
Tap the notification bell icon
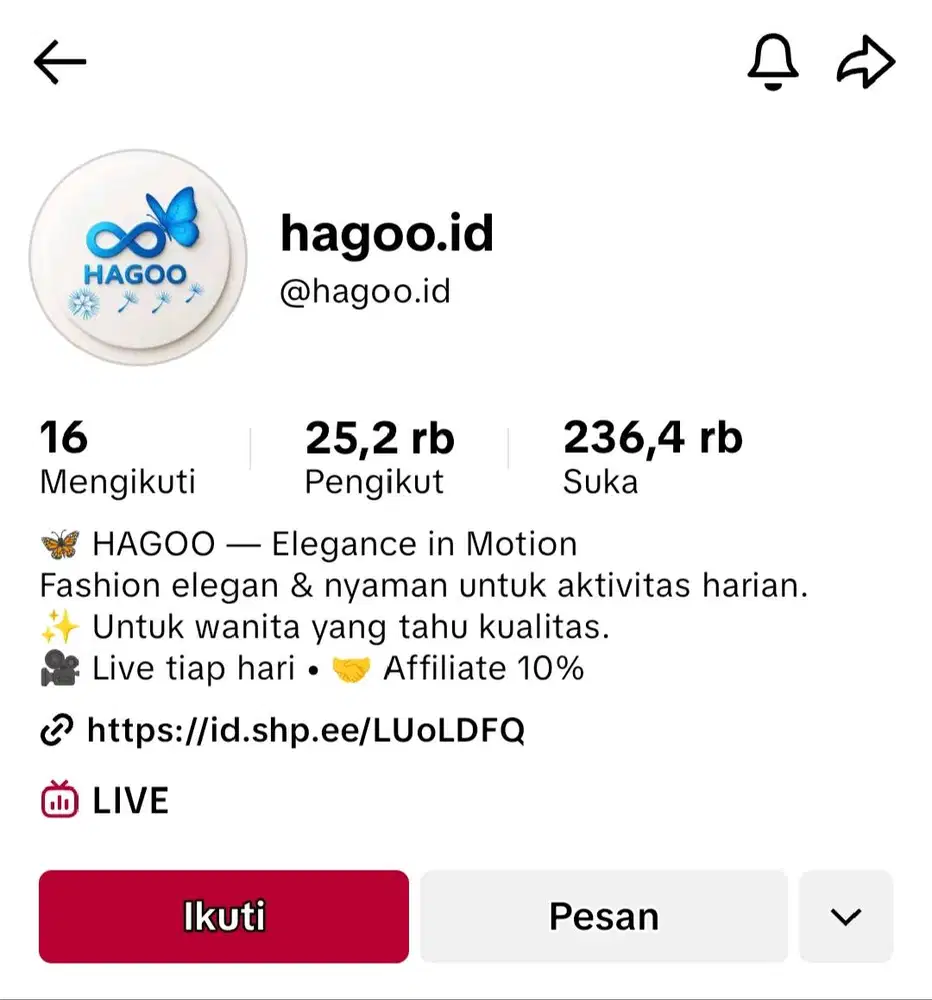[772, 60]
